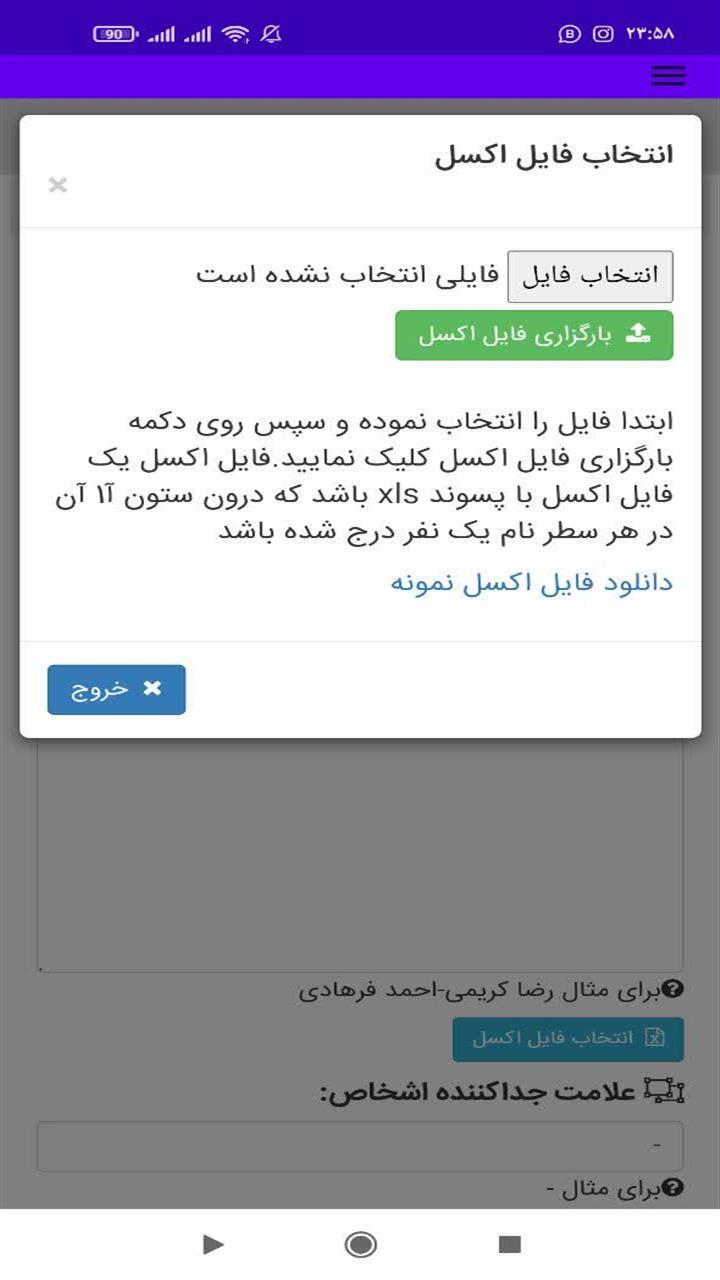Viewport: 720px width, 1280px height.
Task: Select the teal انتخاب فایل اکسل button
Action: [570, 1039]
